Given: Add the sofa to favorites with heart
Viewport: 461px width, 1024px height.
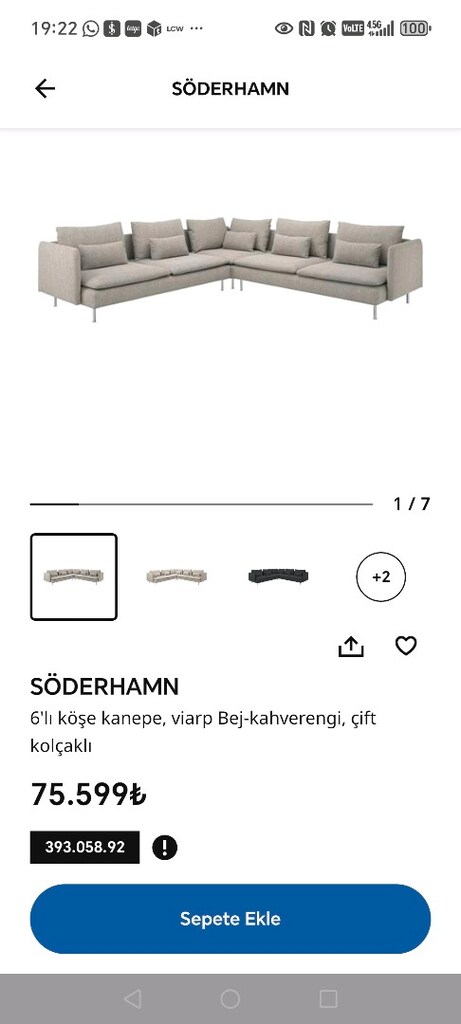Looking at the screenshot, I should (406, 646).
